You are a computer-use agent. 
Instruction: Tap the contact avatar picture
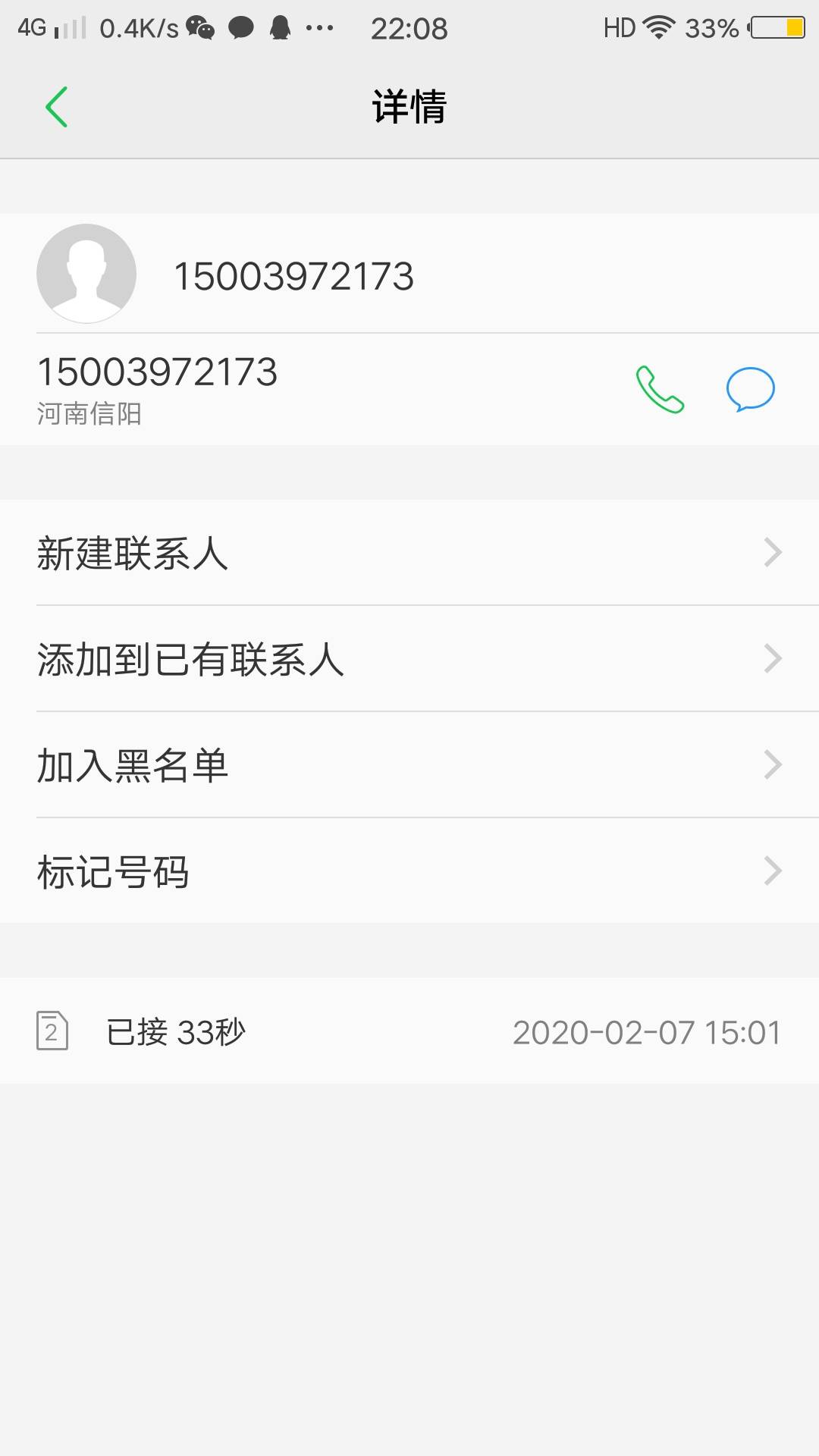point(86,274)
